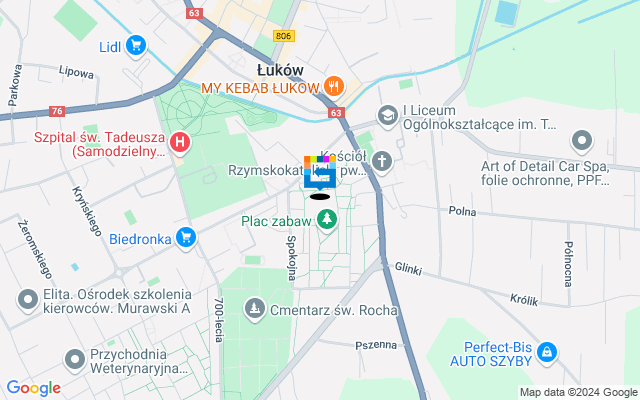
Task: Open Art of Detail Car Spa pin
Action: point(581,141)
